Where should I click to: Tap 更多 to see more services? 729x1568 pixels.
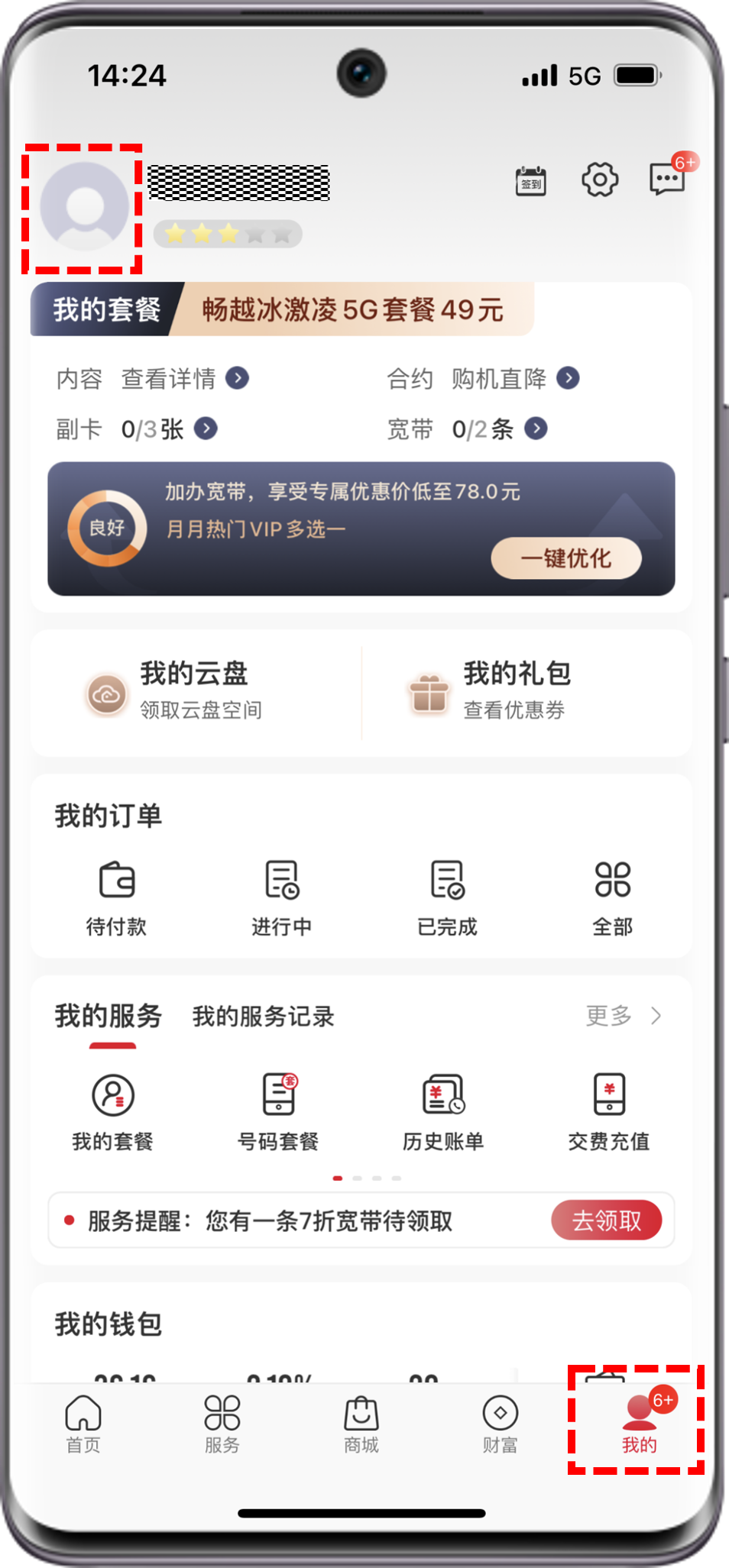coord(622,1016)
